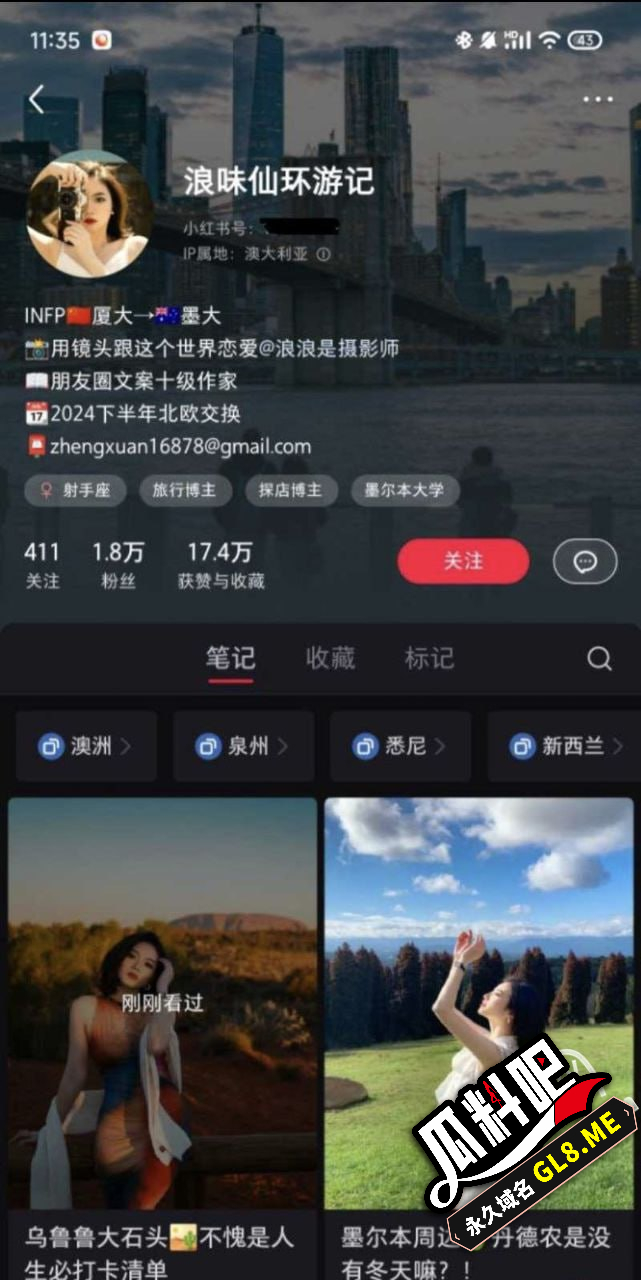Tap the 墨尔本大学 tag chip
641x1280 pixels.
404,491
